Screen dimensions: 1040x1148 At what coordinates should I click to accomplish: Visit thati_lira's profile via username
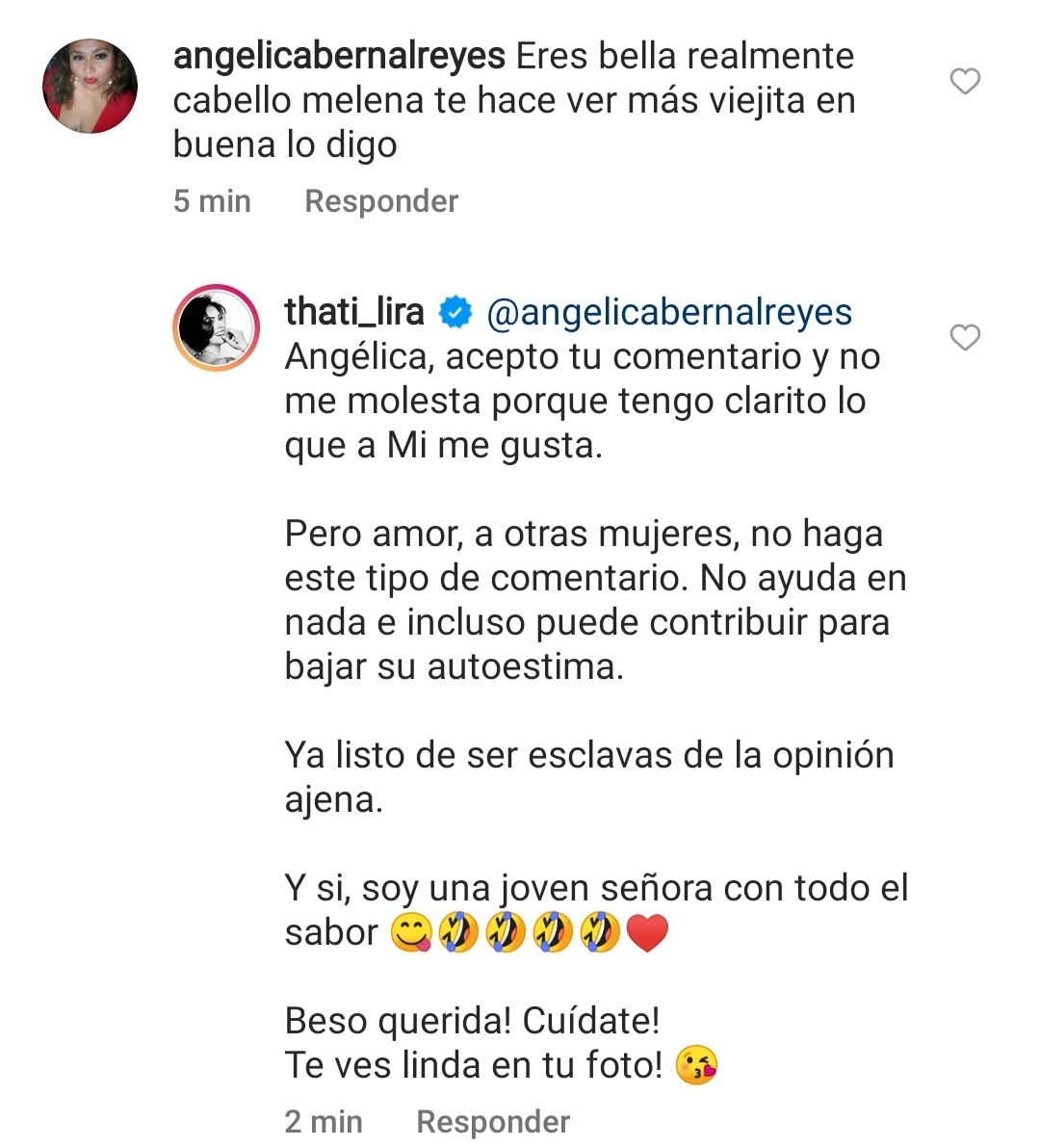click(353, 312)
